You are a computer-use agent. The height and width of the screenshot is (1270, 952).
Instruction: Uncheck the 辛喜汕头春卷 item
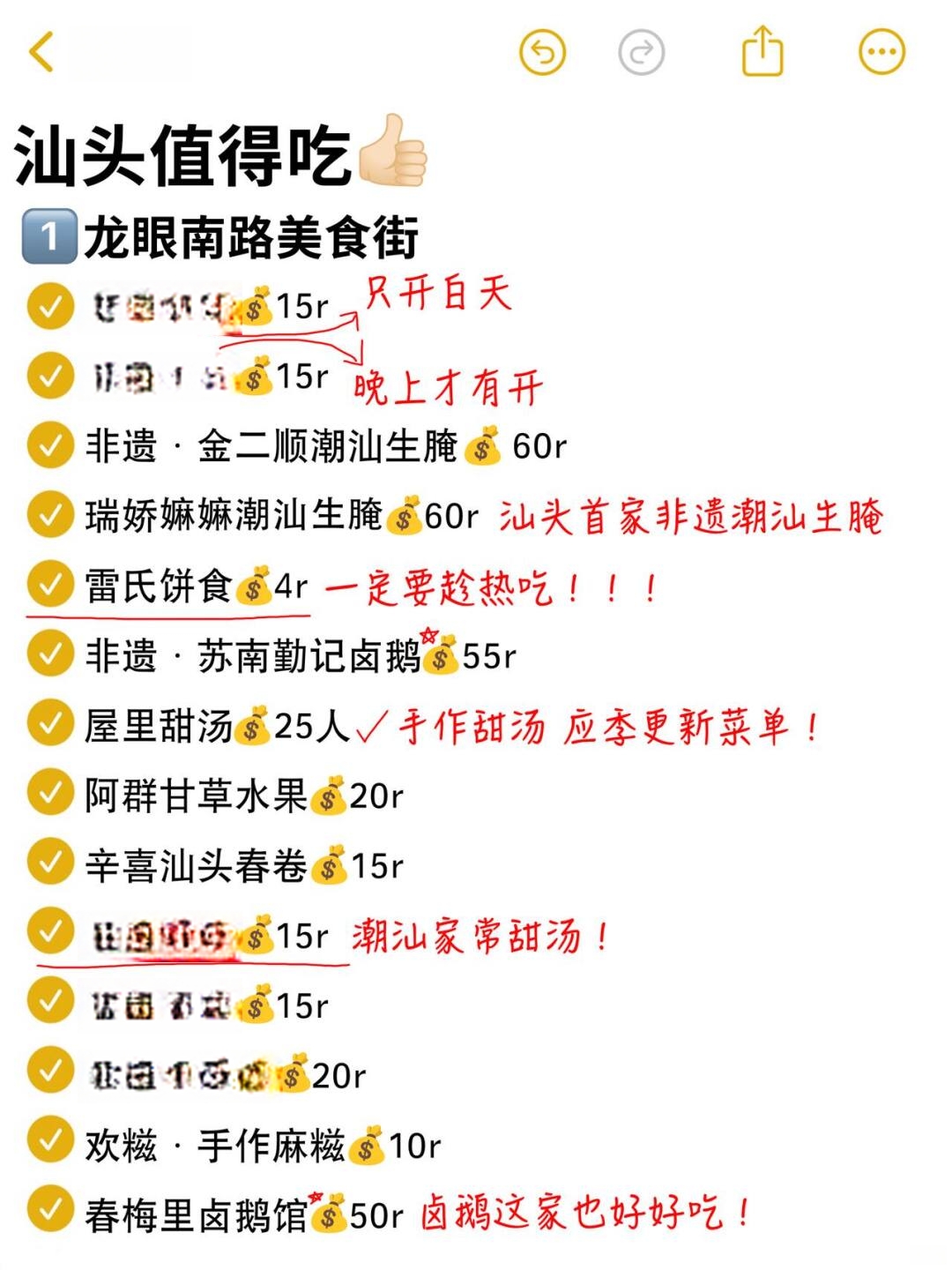50,863
